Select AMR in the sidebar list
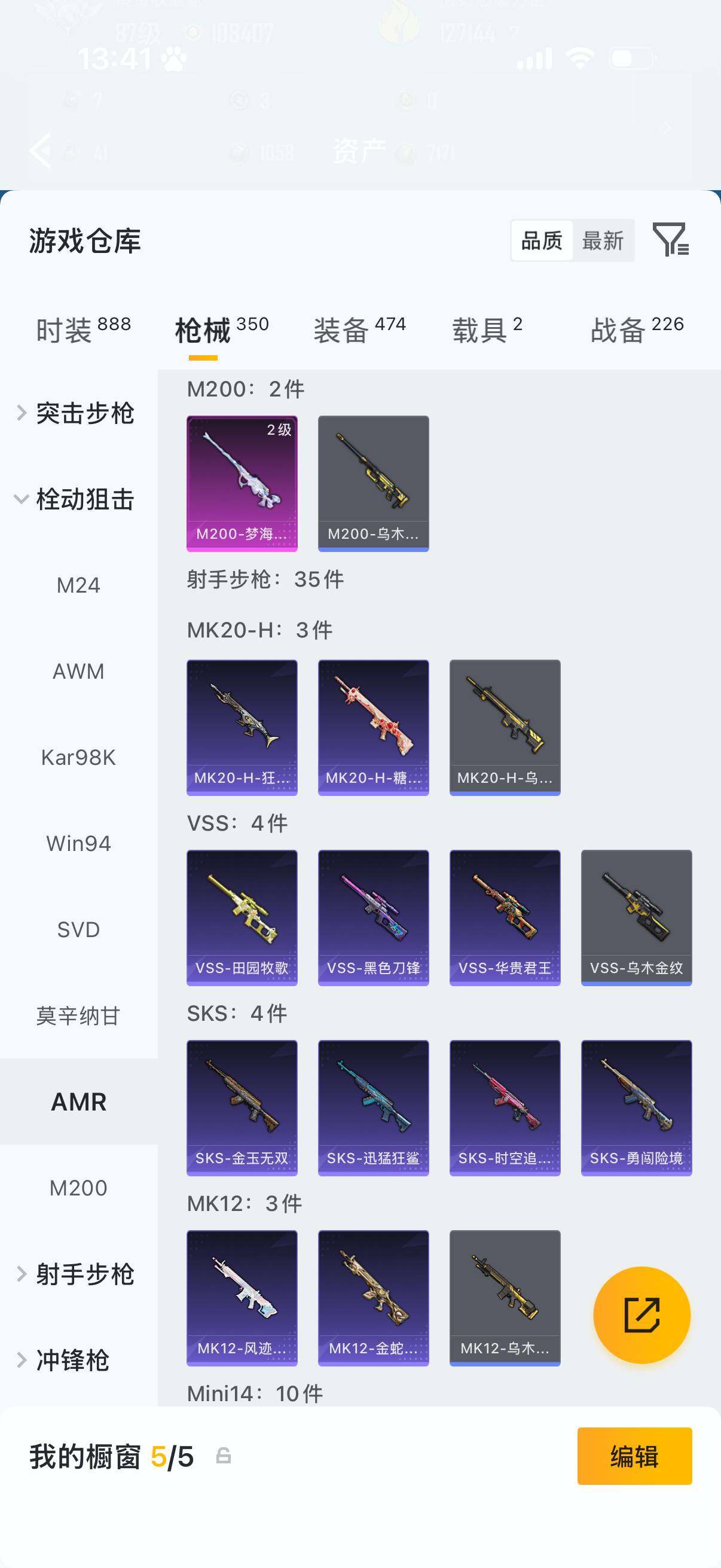721x1568 pixels. point(80,1102)
